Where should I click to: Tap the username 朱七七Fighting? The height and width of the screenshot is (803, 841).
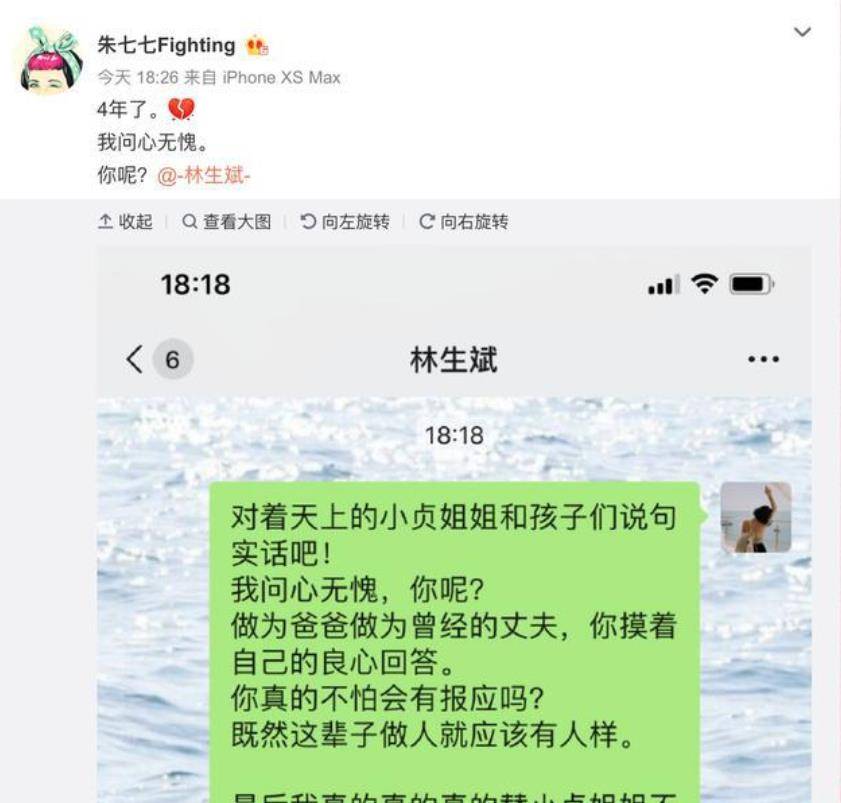tap(166, 45)
